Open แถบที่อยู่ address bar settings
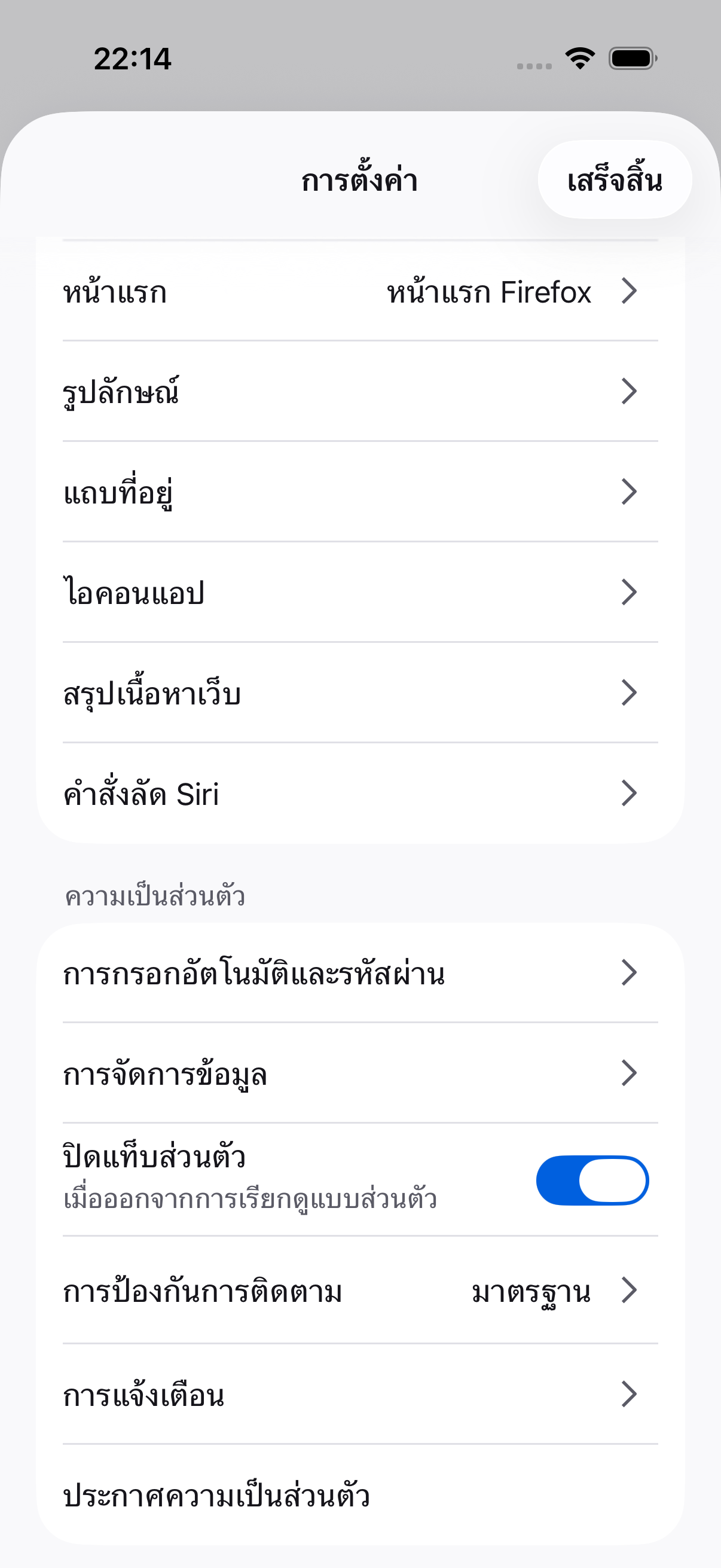This screenshot has height=1568, width=721. pos(360,492)
